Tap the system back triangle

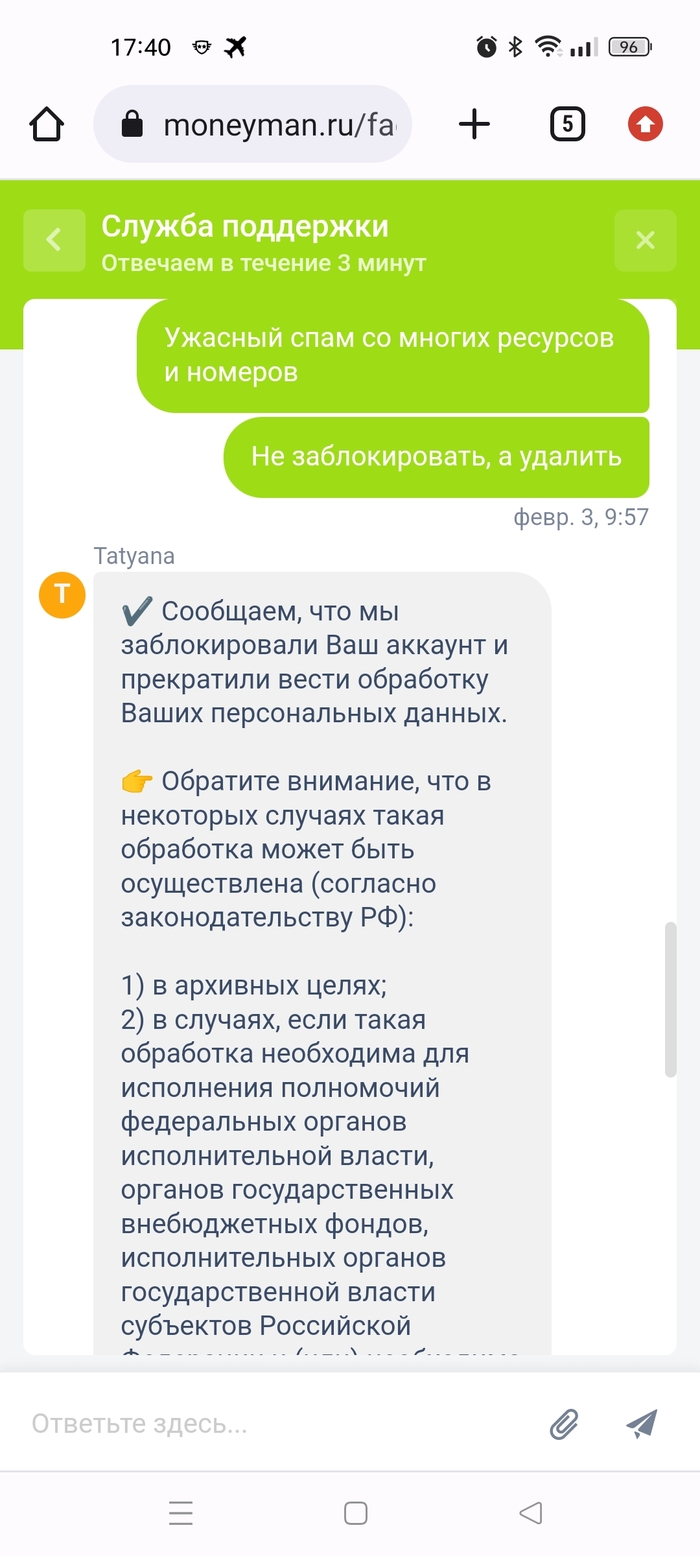coord(531,1513)
